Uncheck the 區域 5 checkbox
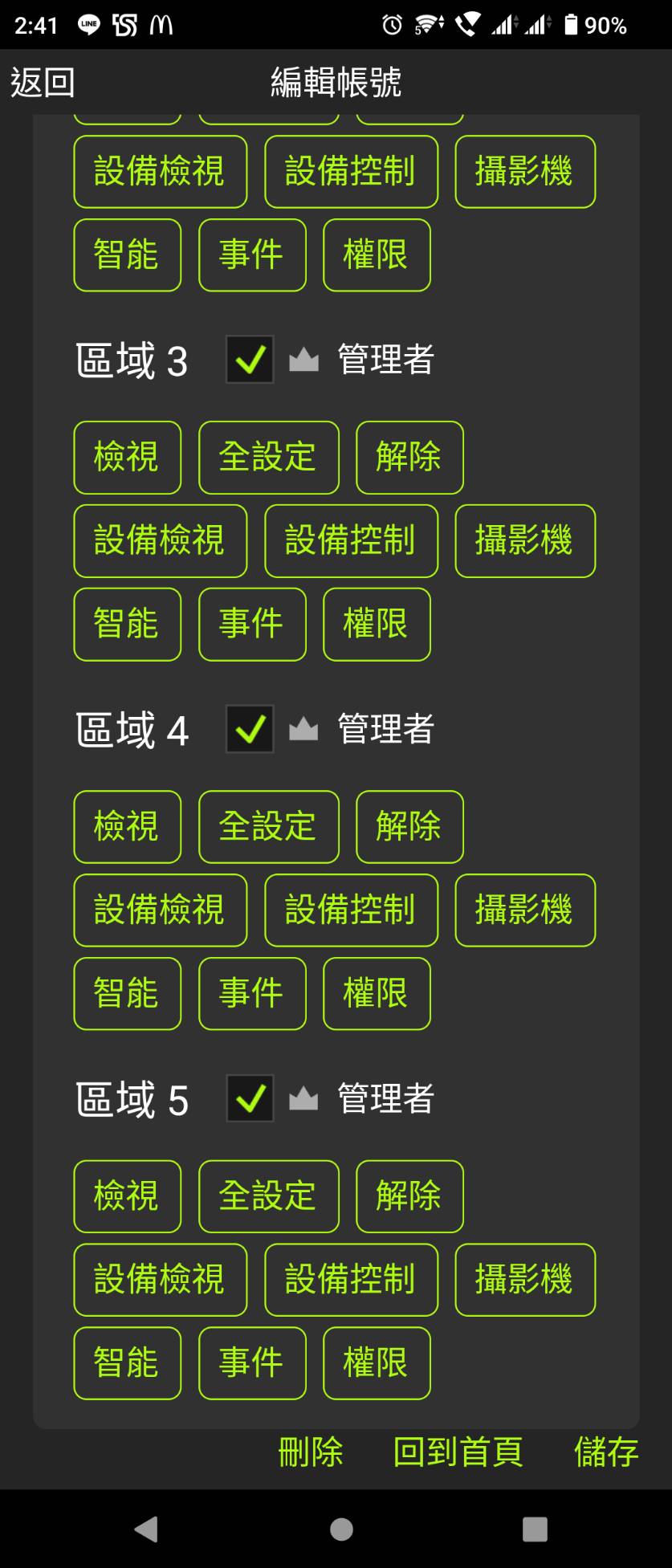672x1568 pixels. tap(250, 1098)
